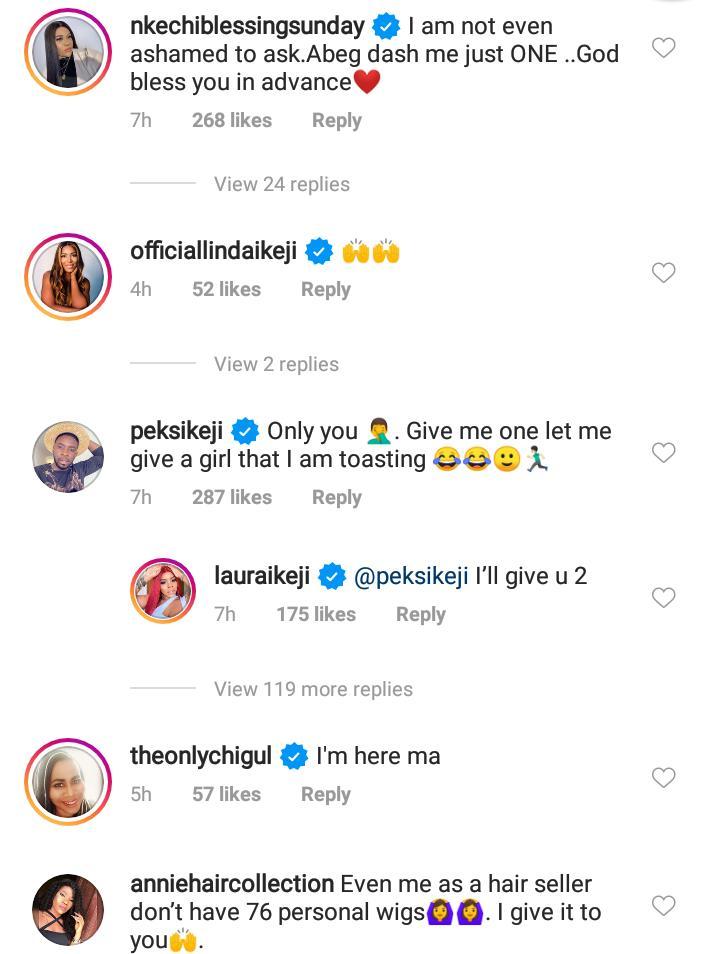
Task: Expand View 2 replies under officiallindaikeji
Action: [x=278, y=364]
